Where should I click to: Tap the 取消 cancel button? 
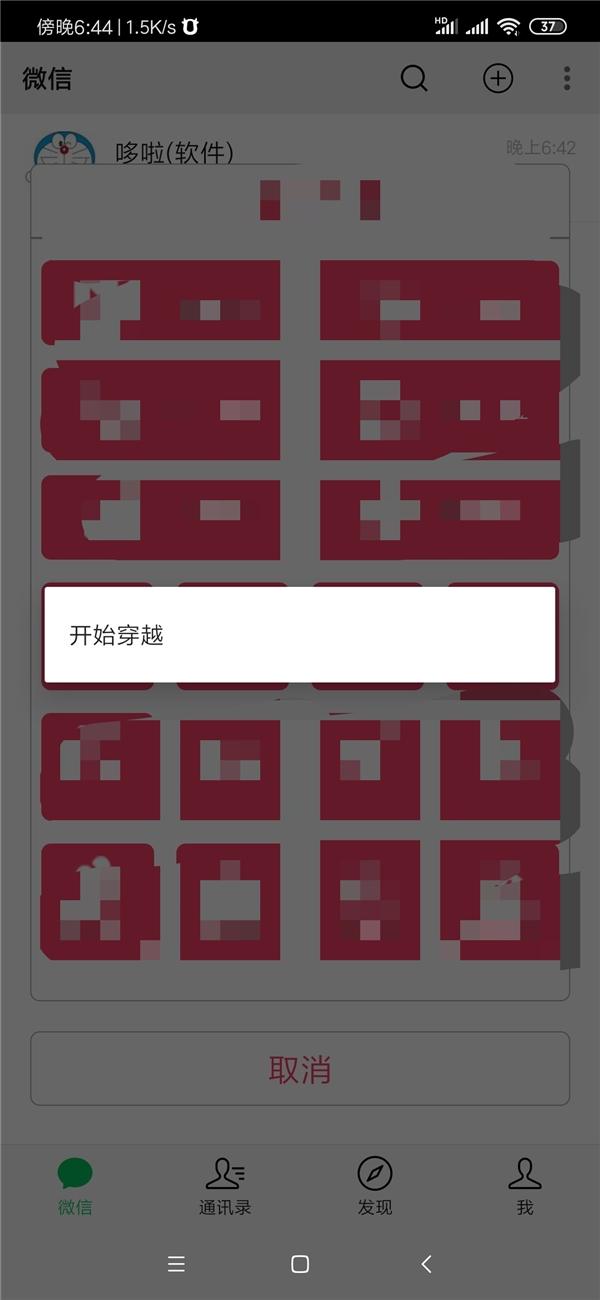click(300, 1069)
